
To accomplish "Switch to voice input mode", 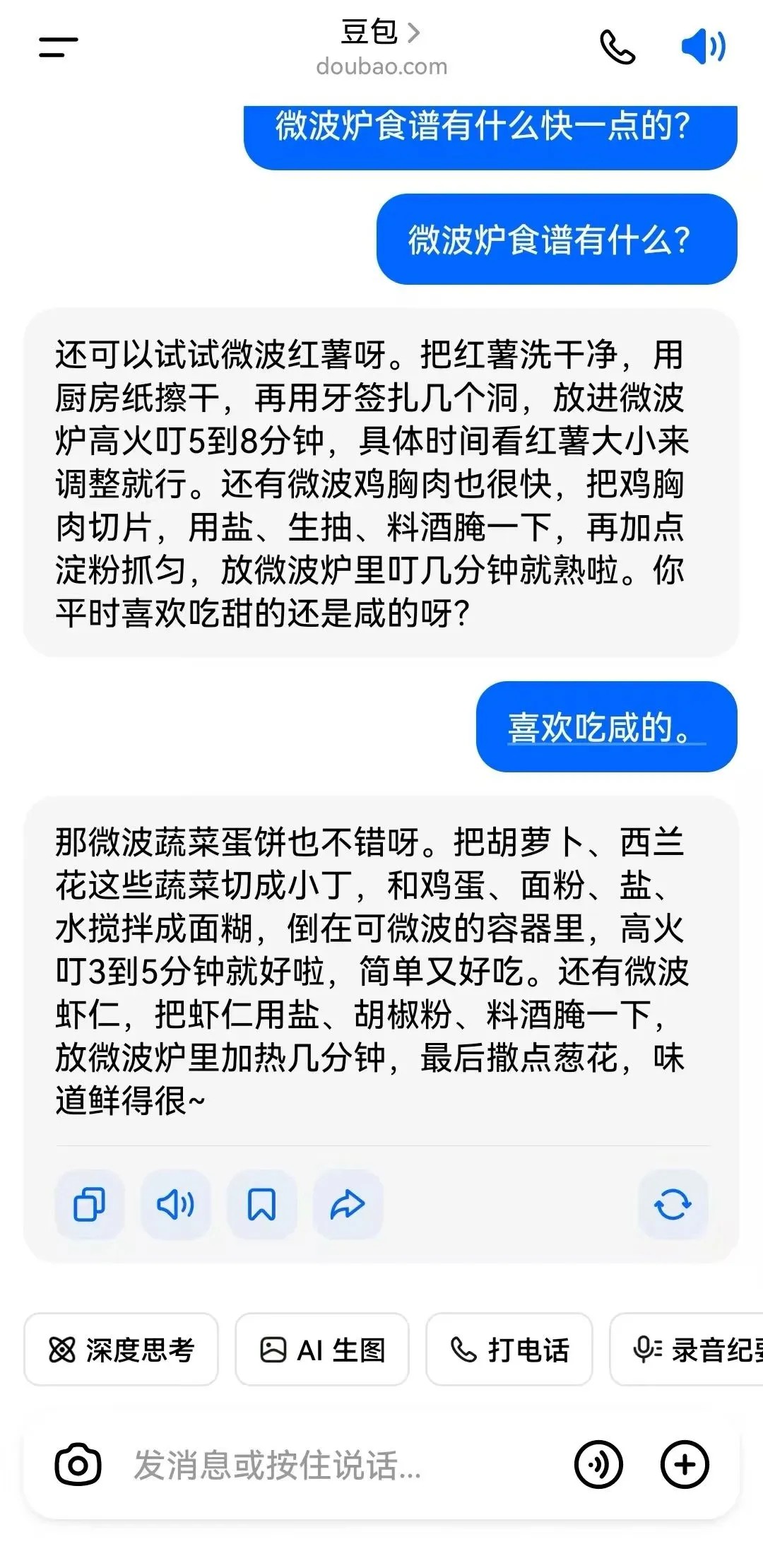I will 598,1465.
